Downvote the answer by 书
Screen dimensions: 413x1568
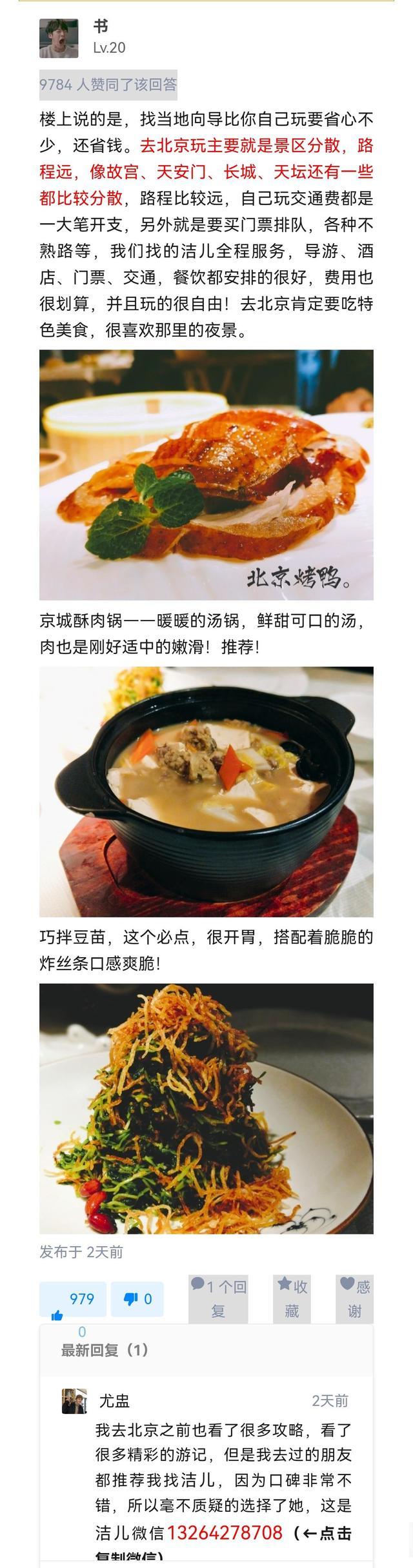pos(137,1299)
